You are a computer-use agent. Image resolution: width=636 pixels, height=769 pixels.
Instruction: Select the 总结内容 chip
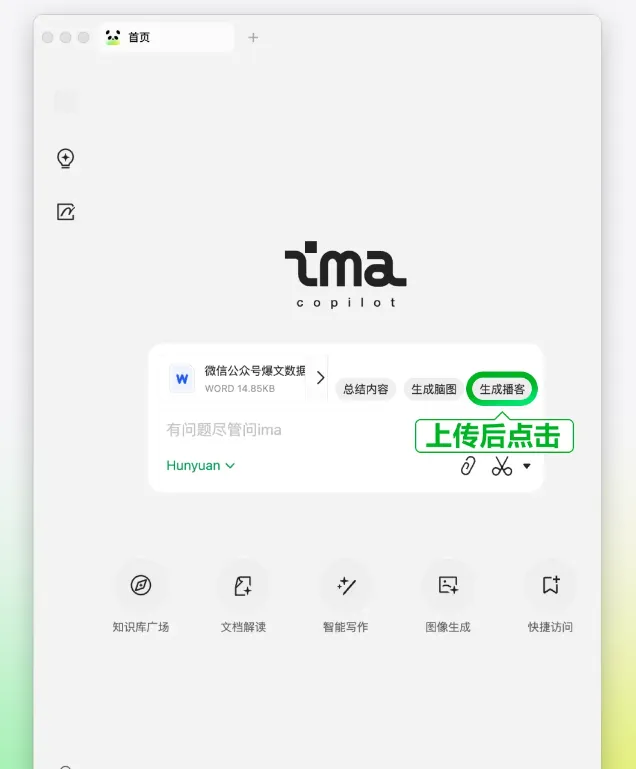365,389
